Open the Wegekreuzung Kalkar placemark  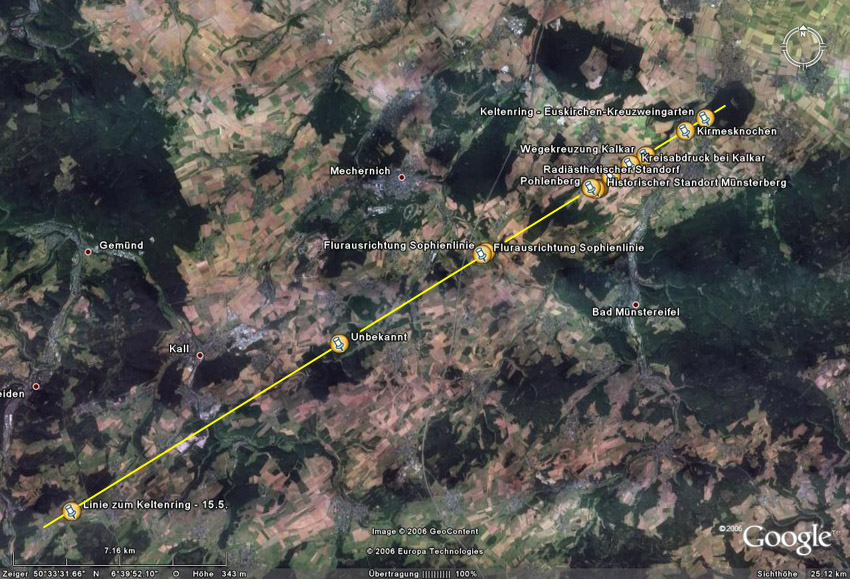point(647,154)
